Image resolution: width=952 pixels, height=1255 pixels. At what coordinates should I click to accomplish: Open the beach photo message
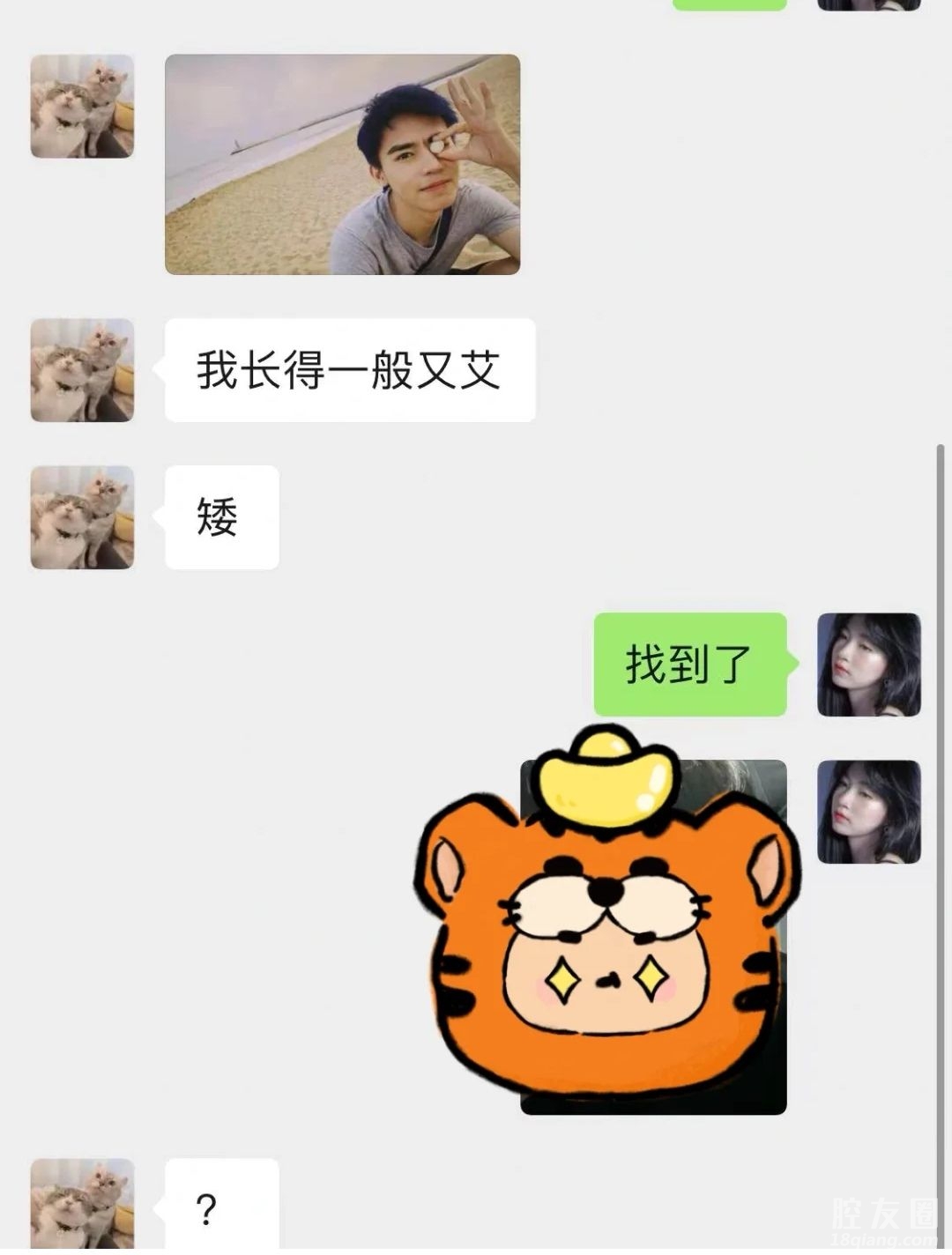pyautogui.click(x=342, y=165)
